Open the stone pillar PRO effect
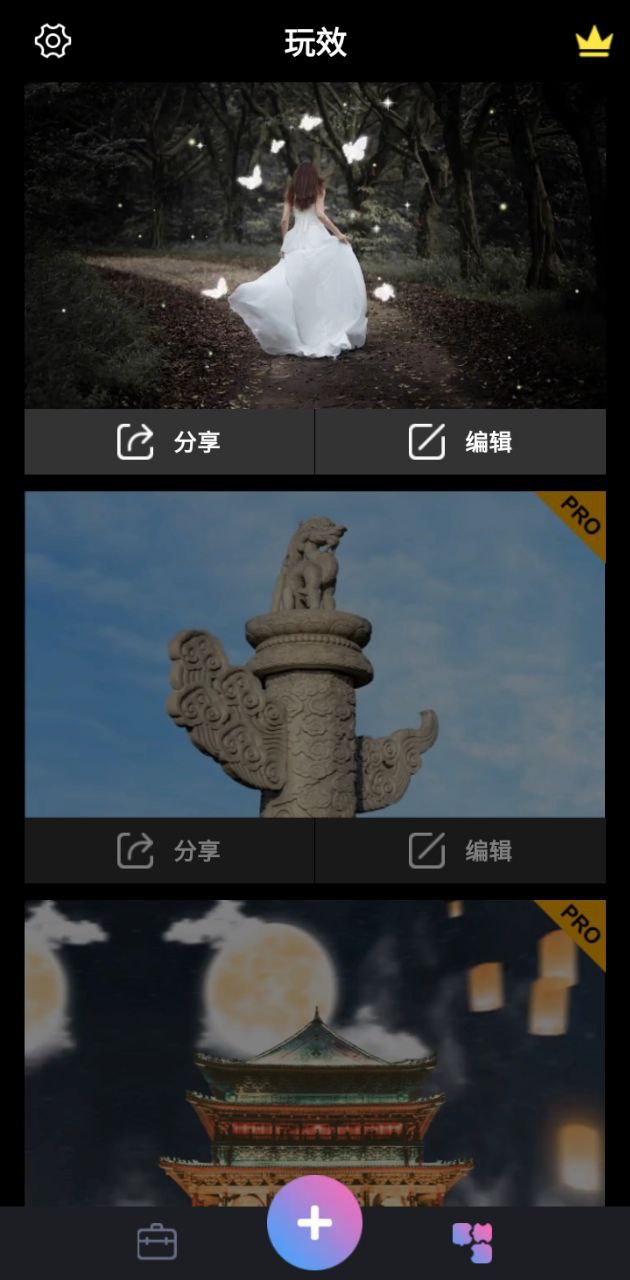 point(315,654)
